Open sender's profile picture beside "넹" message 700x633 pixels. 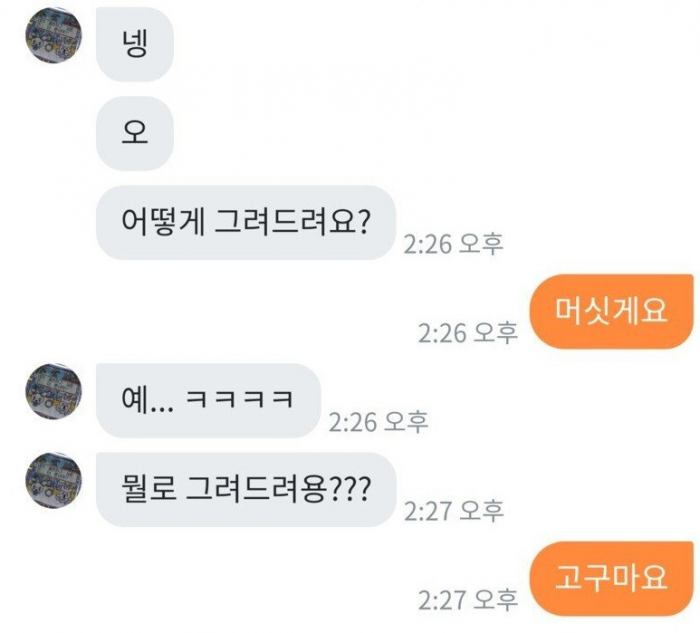coord(52,36)
